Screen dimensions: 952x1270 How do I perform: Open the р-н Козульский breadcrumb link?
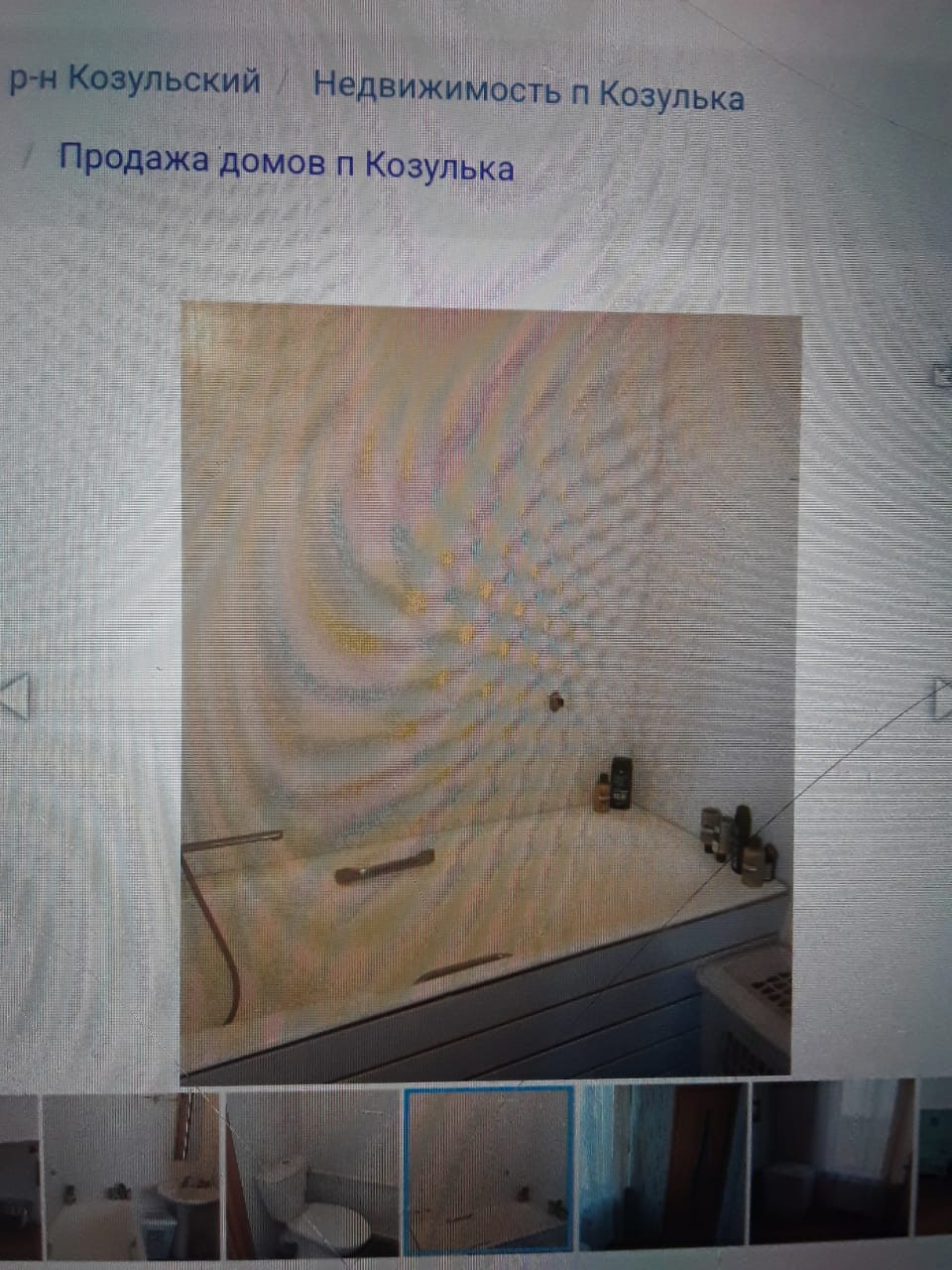pos(135,81)
